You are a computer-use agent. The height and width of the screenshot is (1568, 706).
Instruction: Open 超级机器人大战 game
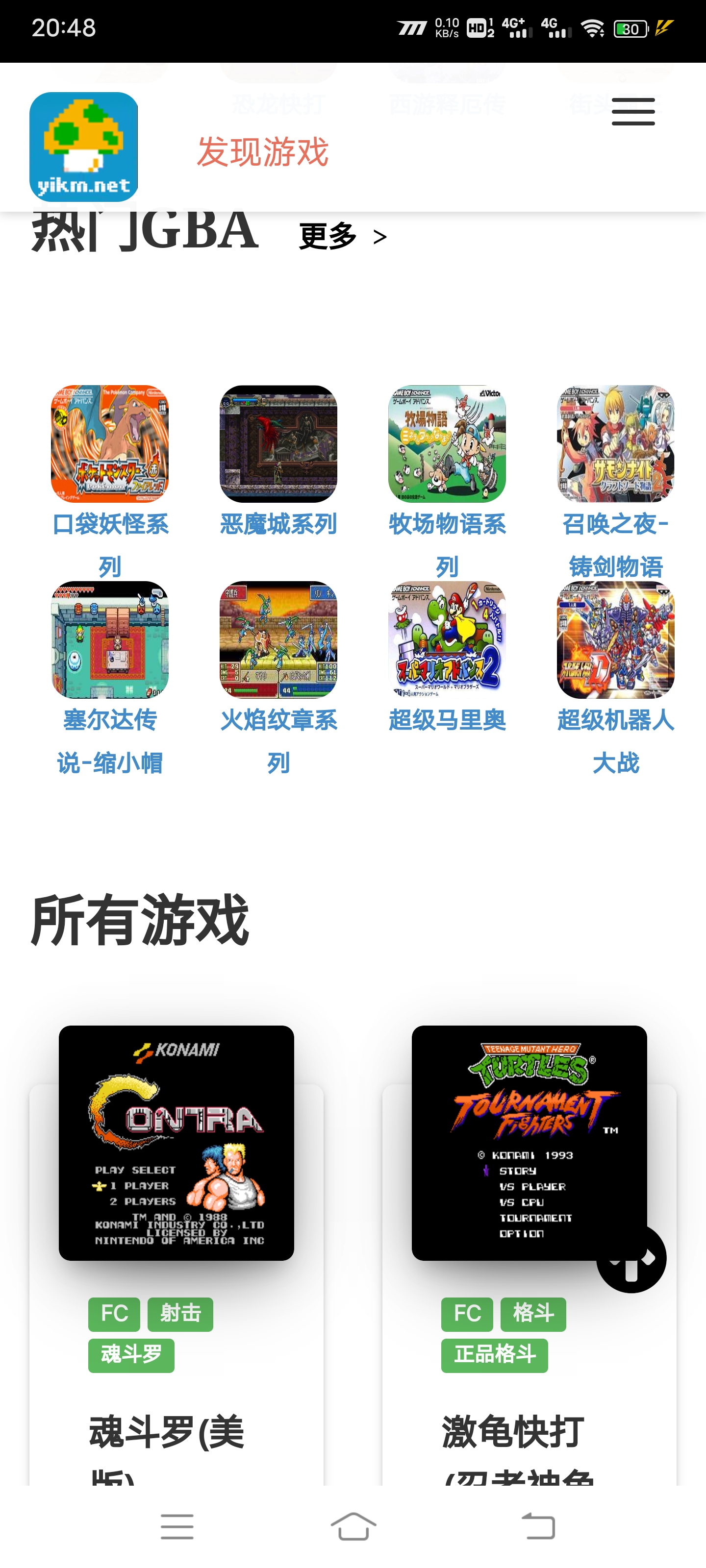click(615, 678)
